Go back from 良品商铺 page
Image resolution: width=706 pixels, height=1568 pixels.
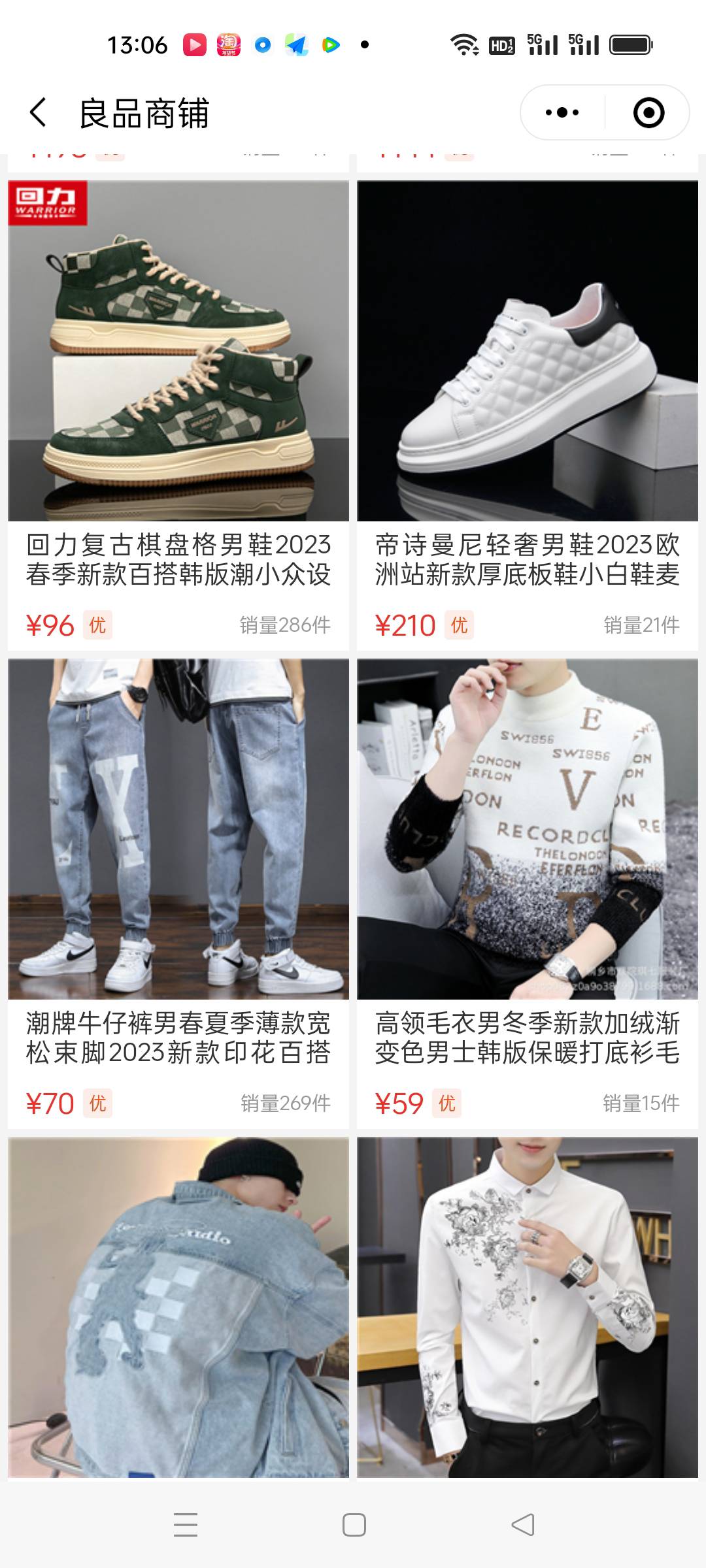coord(39,113)
